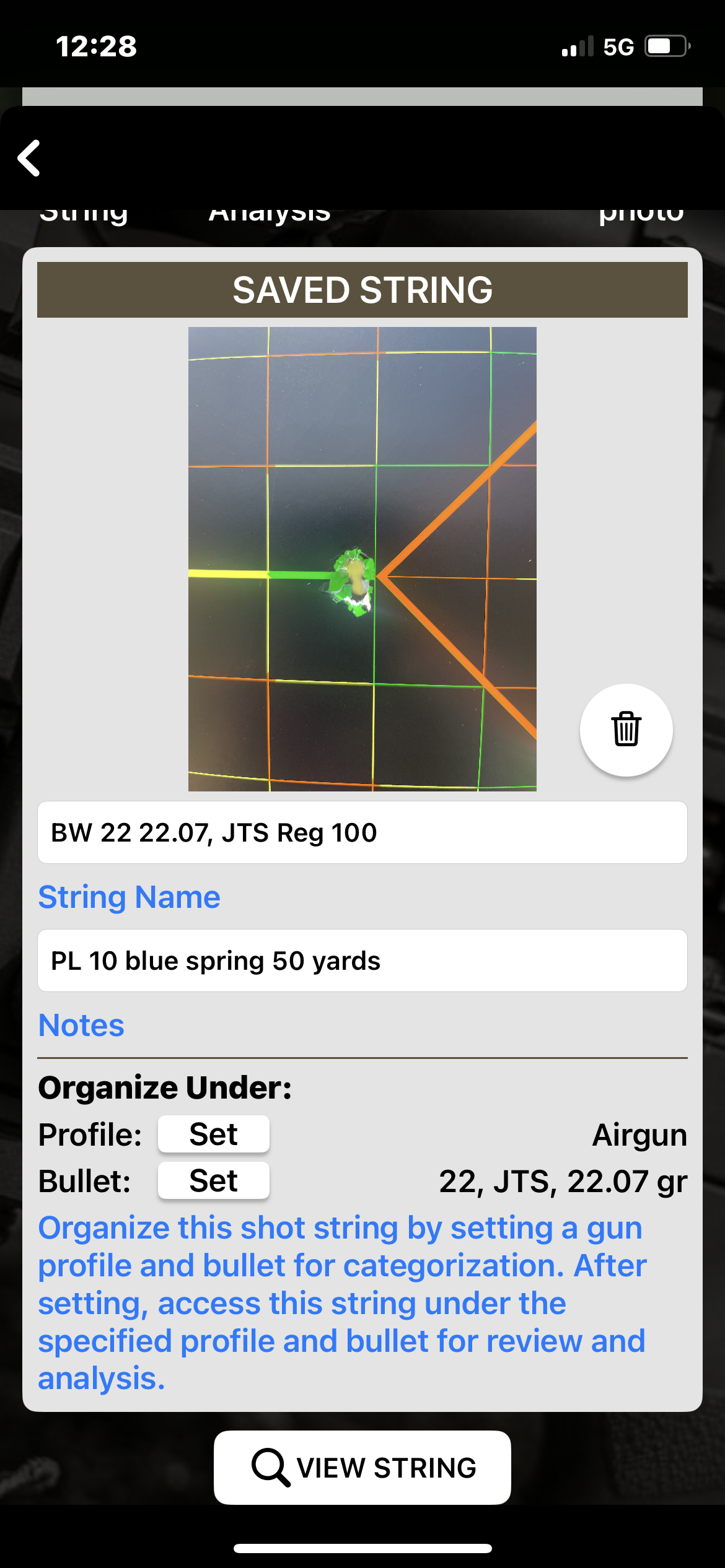Go back using the back arrow

coord(30,158)
